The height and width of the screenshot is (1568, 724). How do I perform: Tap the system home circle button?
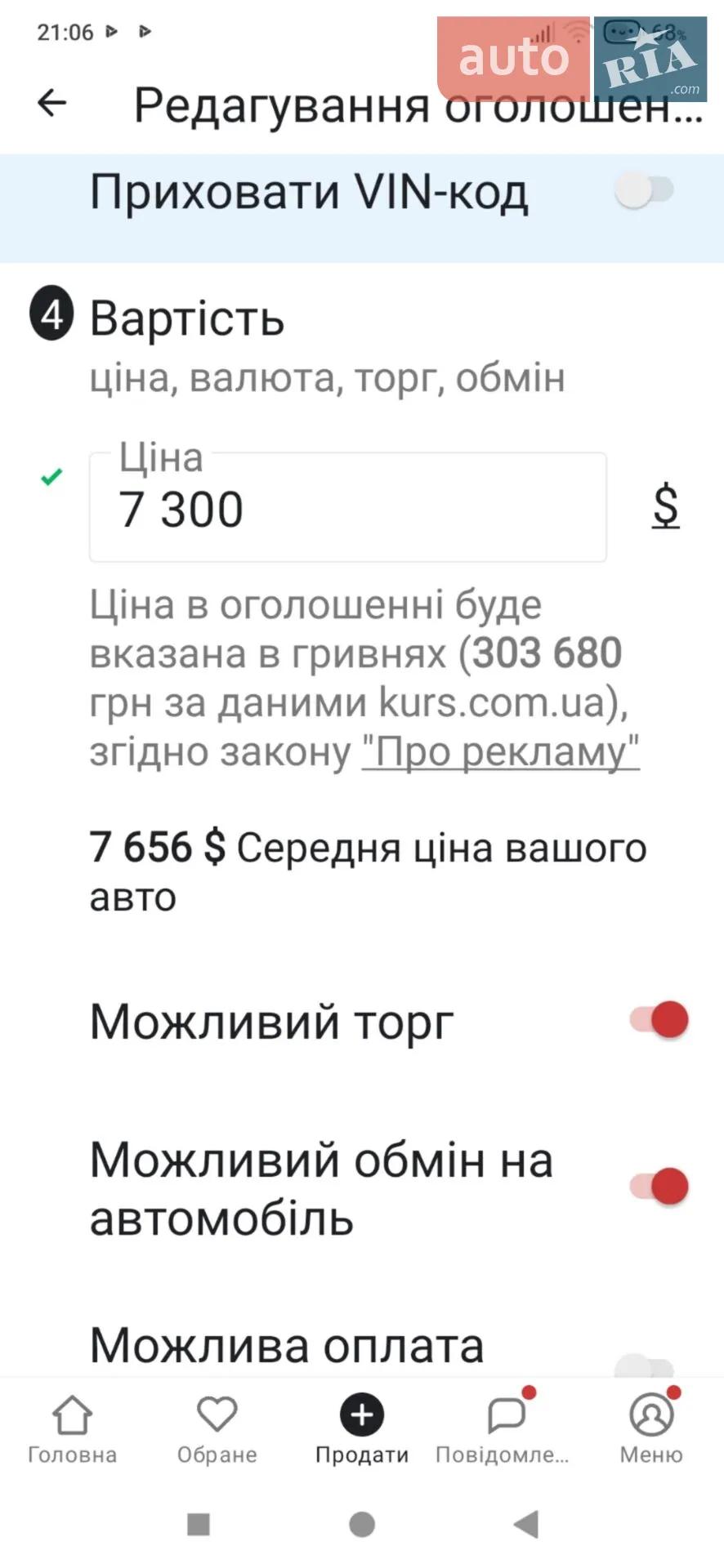pyautogui.click(x=362, y=1524)
